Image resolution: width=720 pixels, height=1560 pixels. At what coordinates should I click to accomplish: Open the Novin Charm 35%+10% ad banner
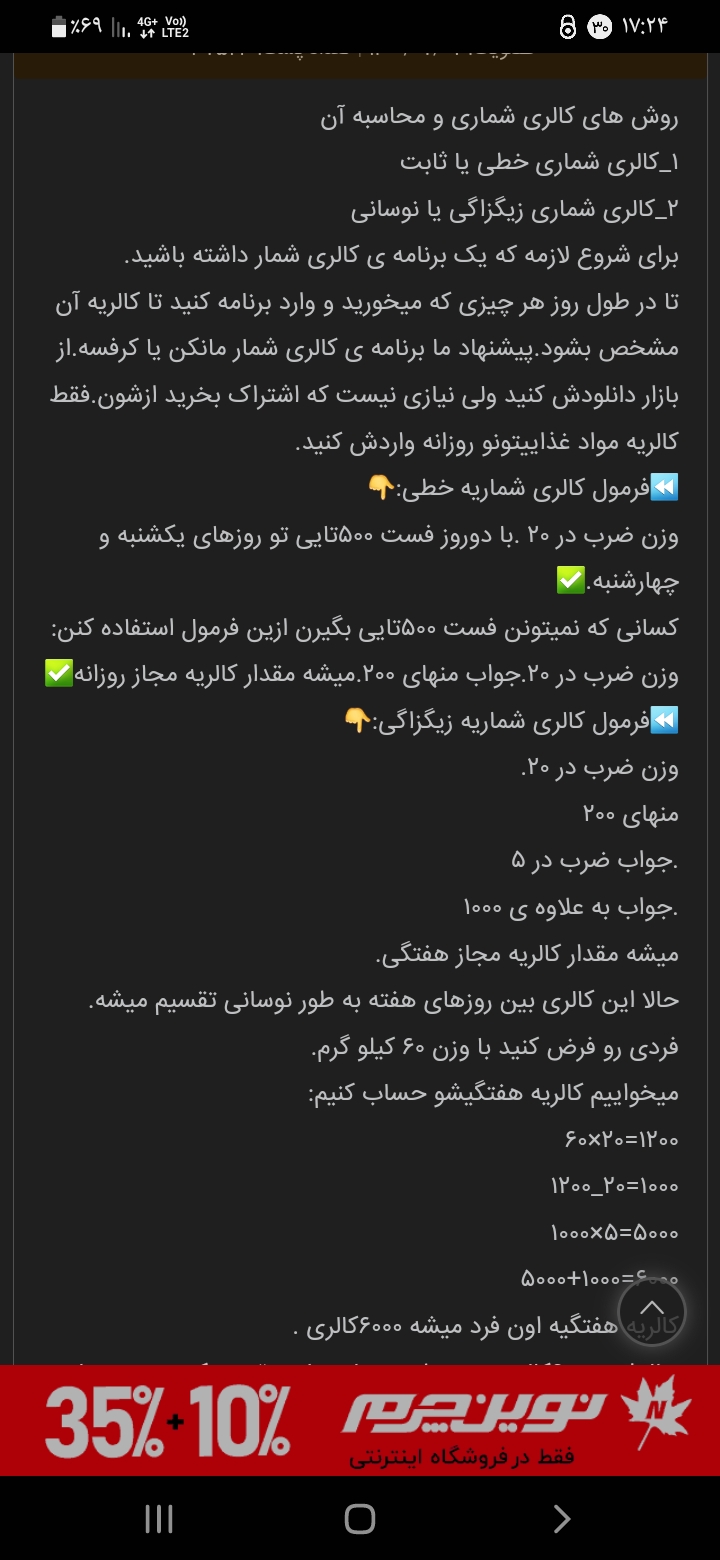click(360, 1420)
